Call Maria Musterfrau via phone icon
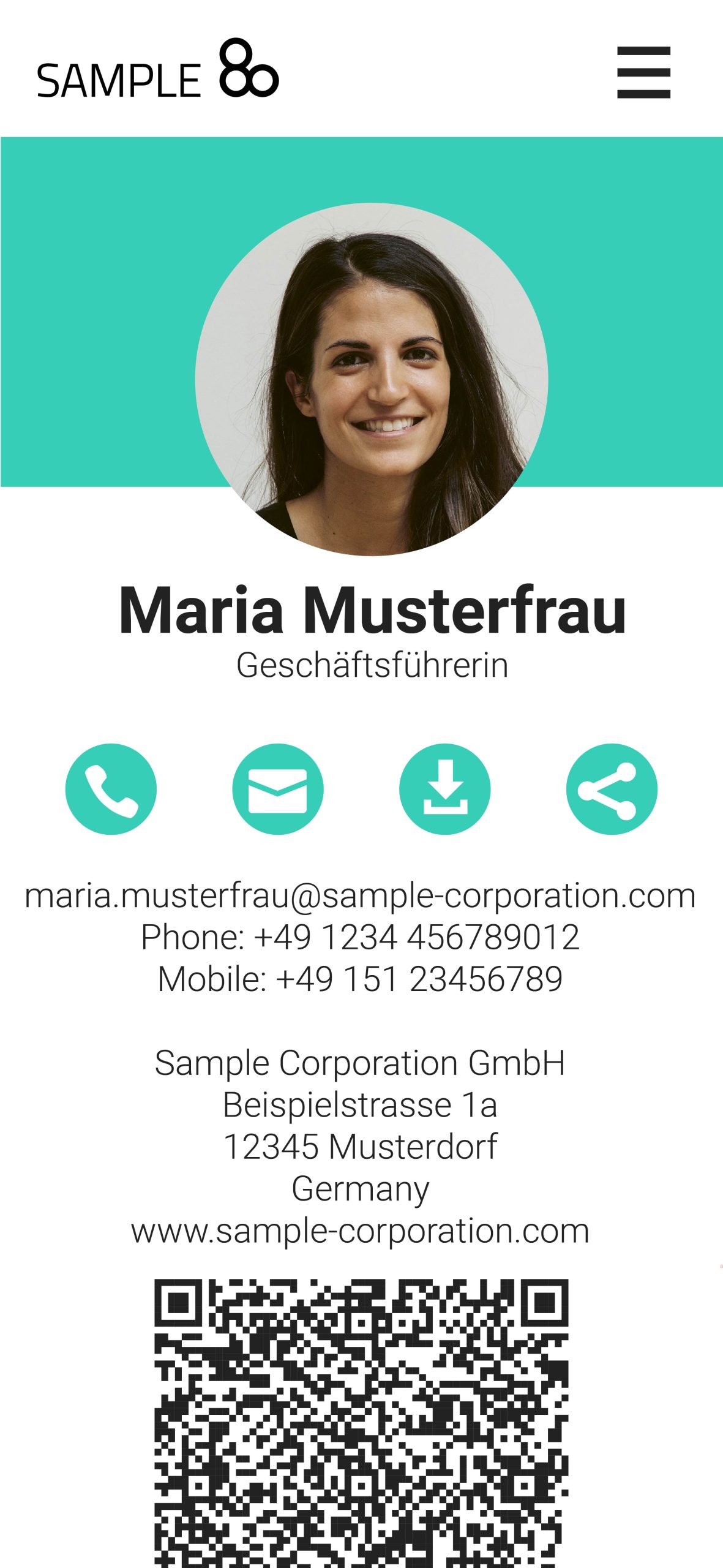The height and width of the screenshot is (1568, 723). pos(111,789)
